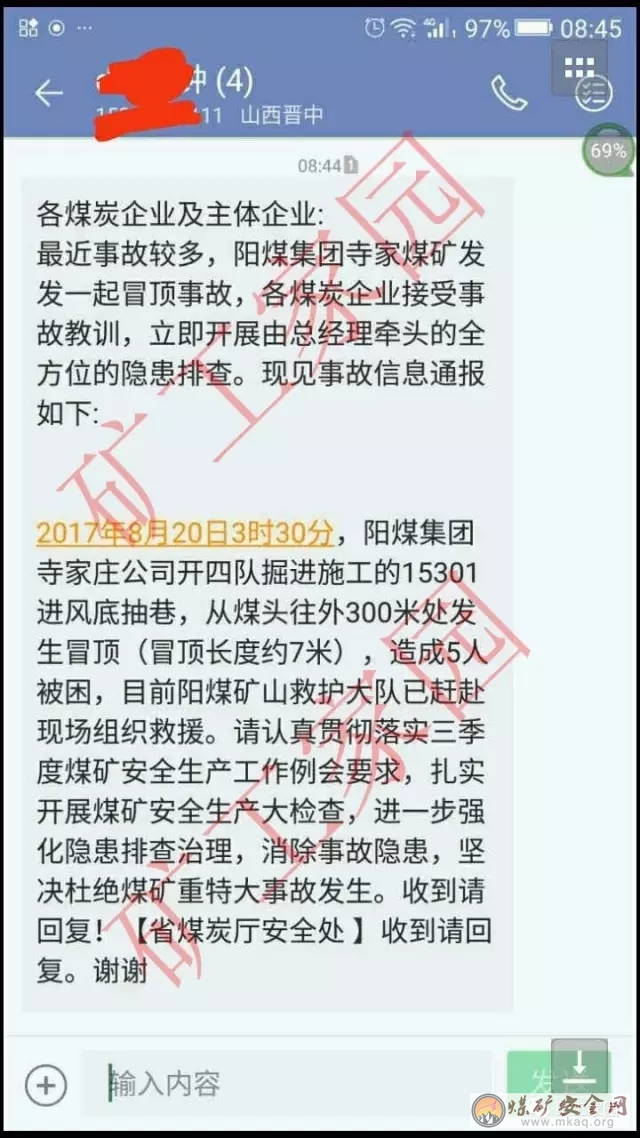Viewport: 640px width, 1138px height.
Task: Send the message with the green button
Action: coord(540,1083)
